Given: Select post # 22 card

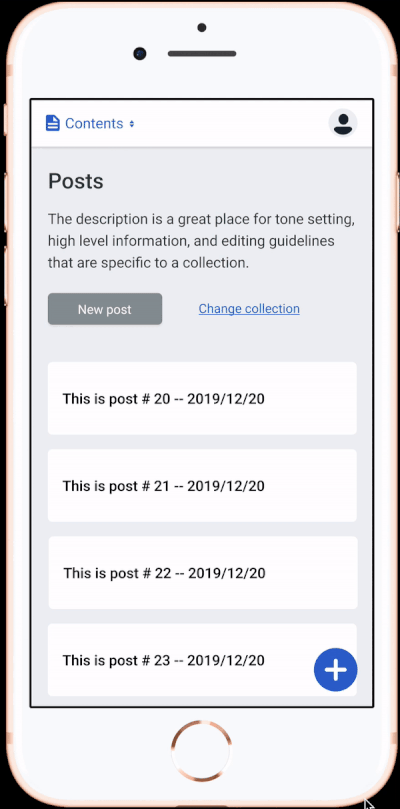Looking at the screenshot, I should 203,573.
